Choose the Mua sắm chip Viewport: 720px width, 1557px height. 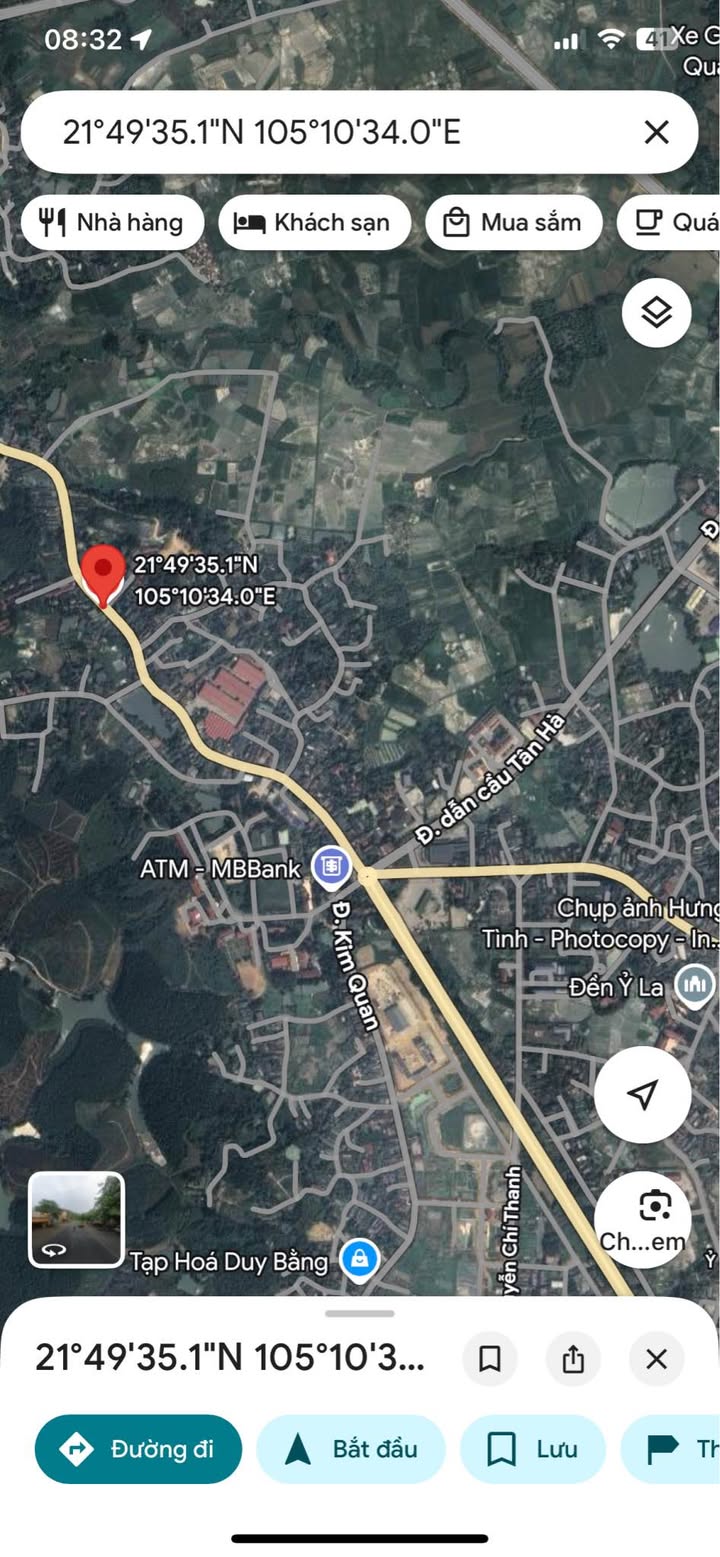[513, 222]
